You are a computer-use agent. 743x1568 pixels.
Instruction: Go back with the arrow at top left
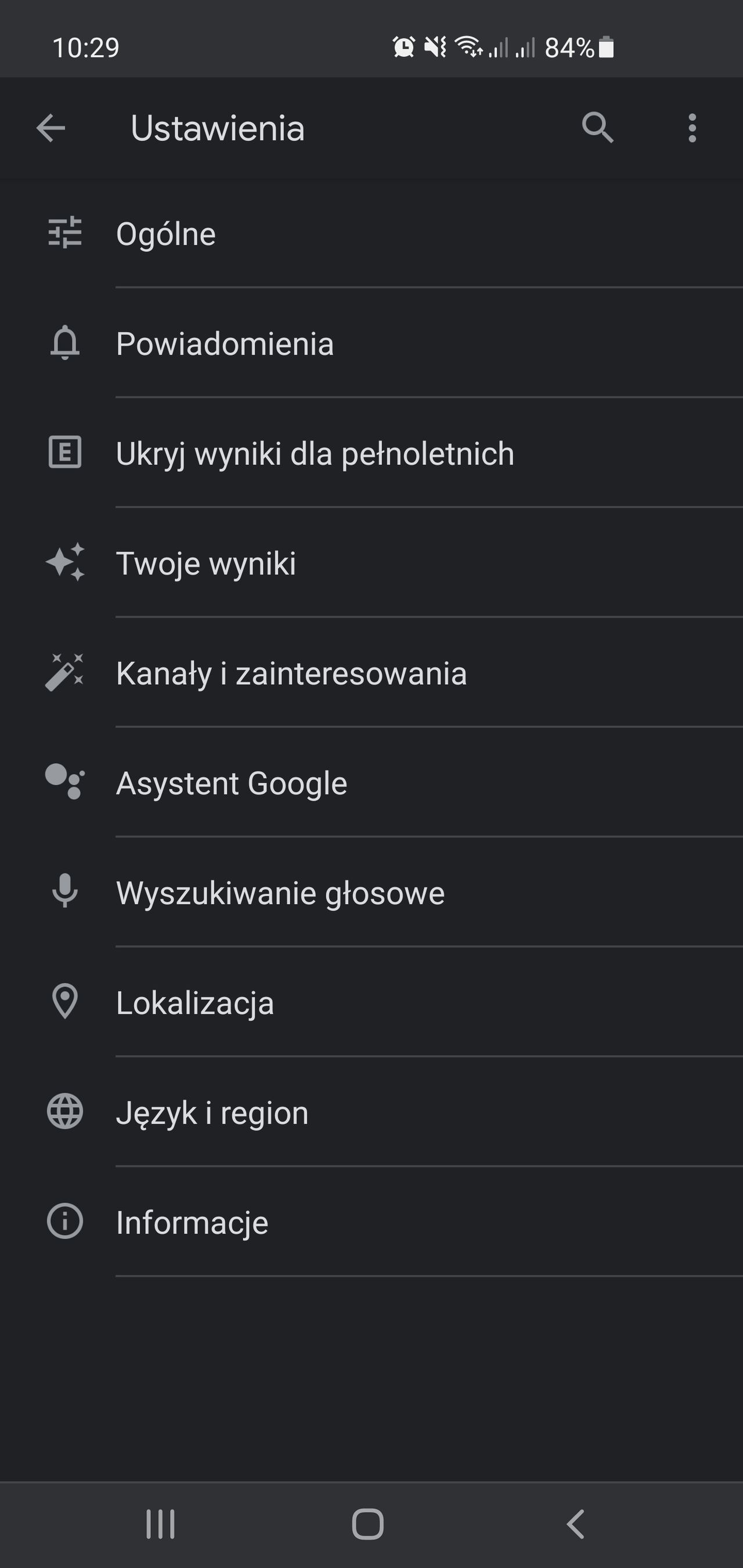click(x=51, y=129)
